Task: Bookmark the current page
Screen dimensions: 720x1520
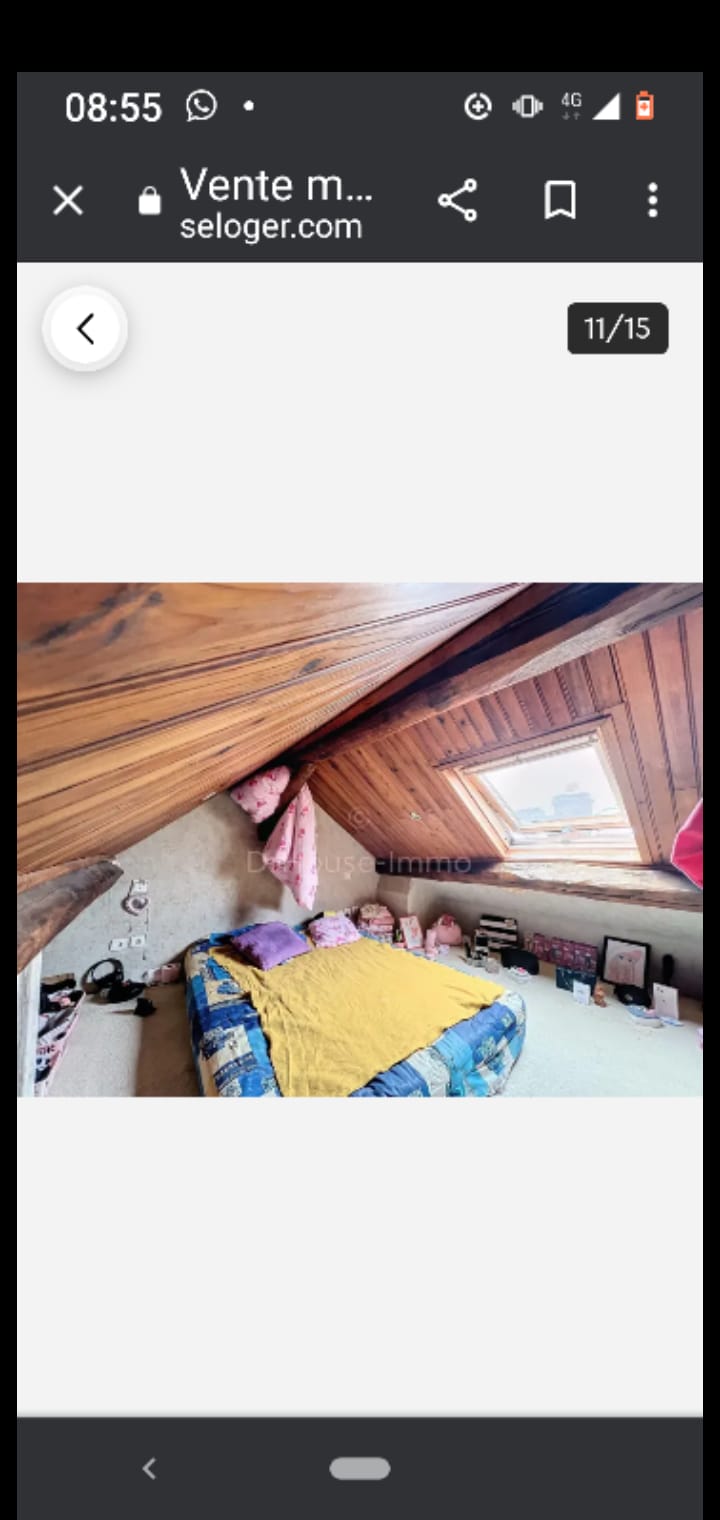Action: pyautogui.click(x=560, y=201)
